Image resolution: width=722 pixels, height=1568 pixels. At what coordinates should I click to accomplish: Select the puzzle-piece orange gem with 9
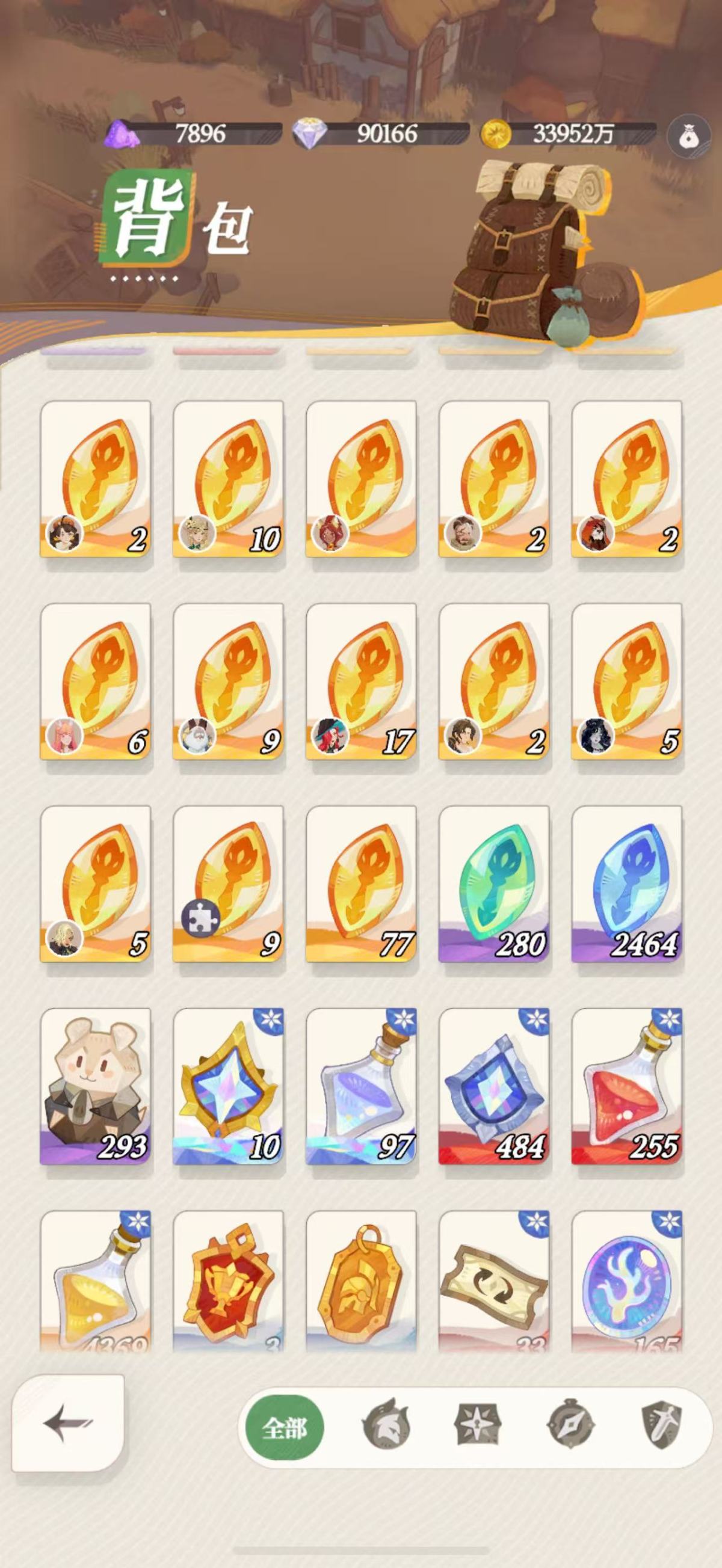(x=228, y=884)
